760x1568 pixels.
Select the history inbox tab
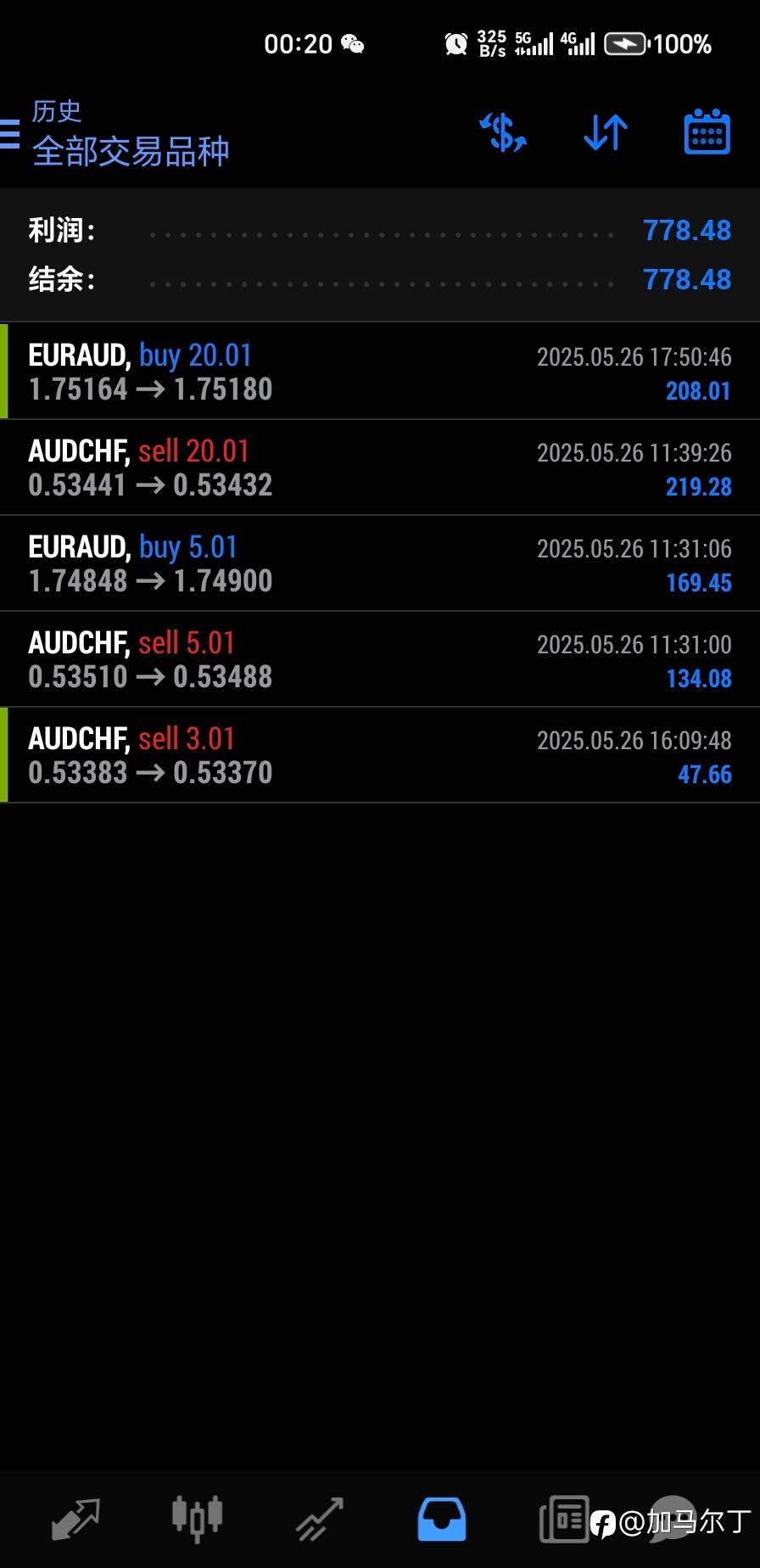(x=441, y=1518)
